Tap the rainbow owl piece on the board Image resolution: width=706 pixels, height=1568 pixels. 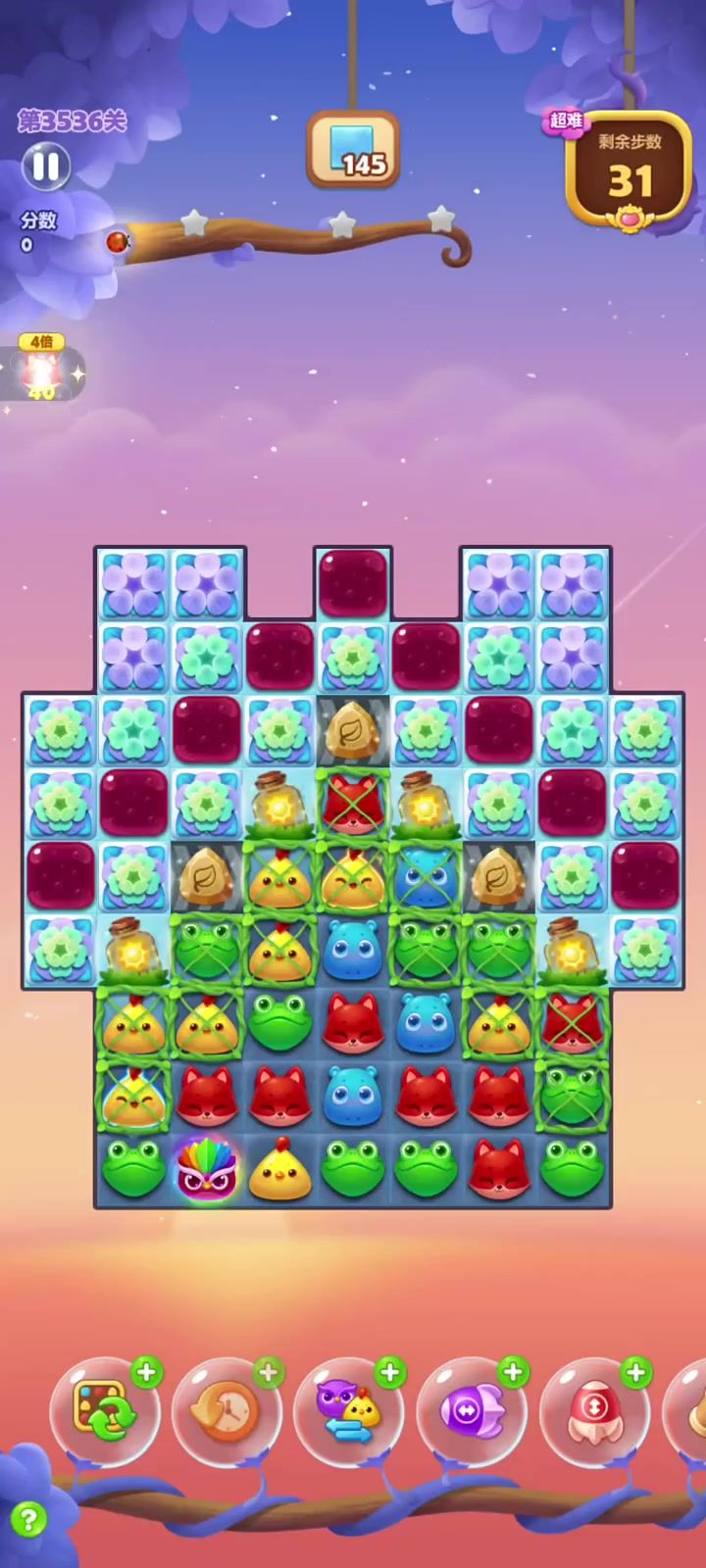coord(206,1168)
